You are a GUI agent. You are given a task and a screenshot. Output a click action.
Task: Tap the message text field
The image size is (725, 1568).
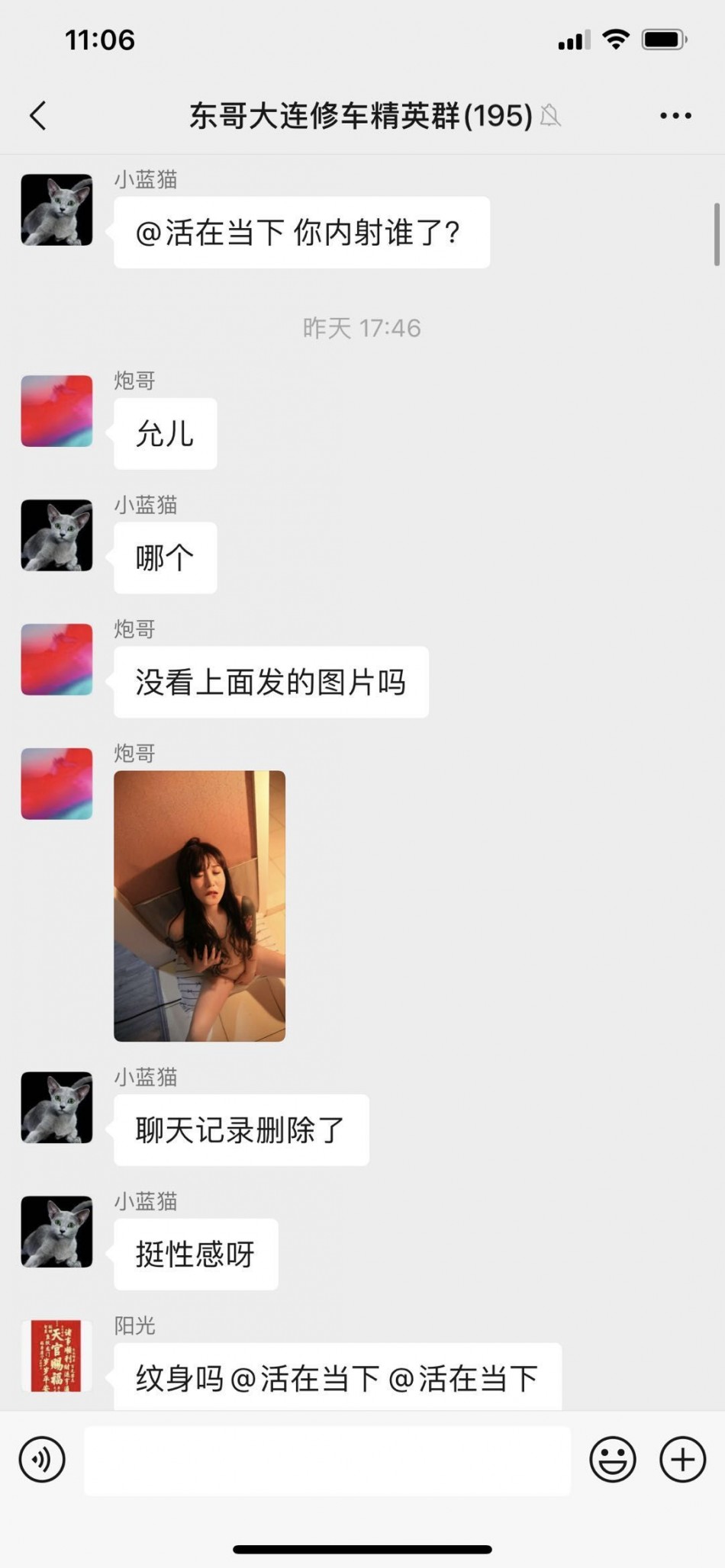pos(327,1460)
